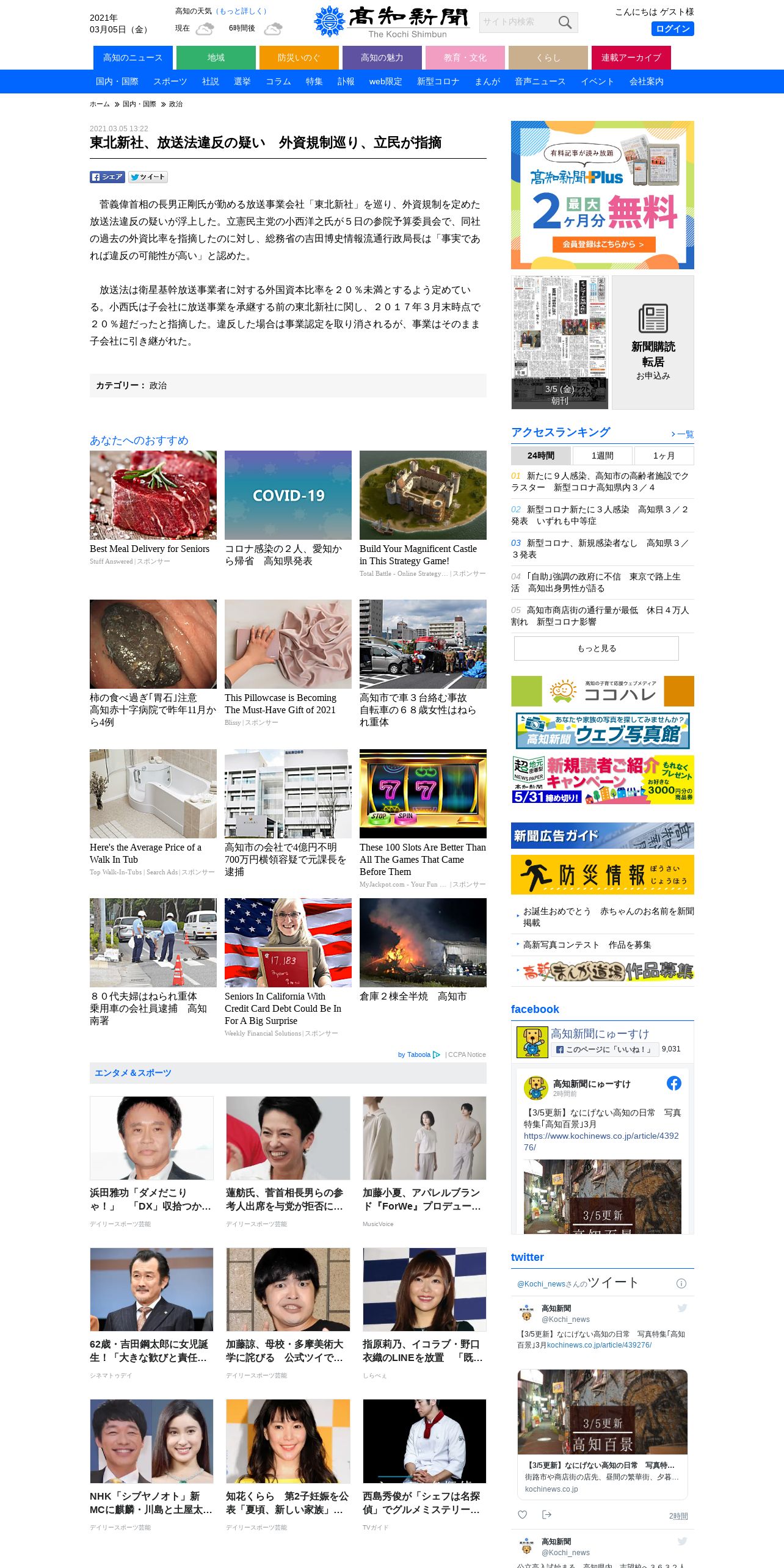Switch ranking to 1ヶ月
The width and height of the screenshot is (784, 1568).
(664, 456)
